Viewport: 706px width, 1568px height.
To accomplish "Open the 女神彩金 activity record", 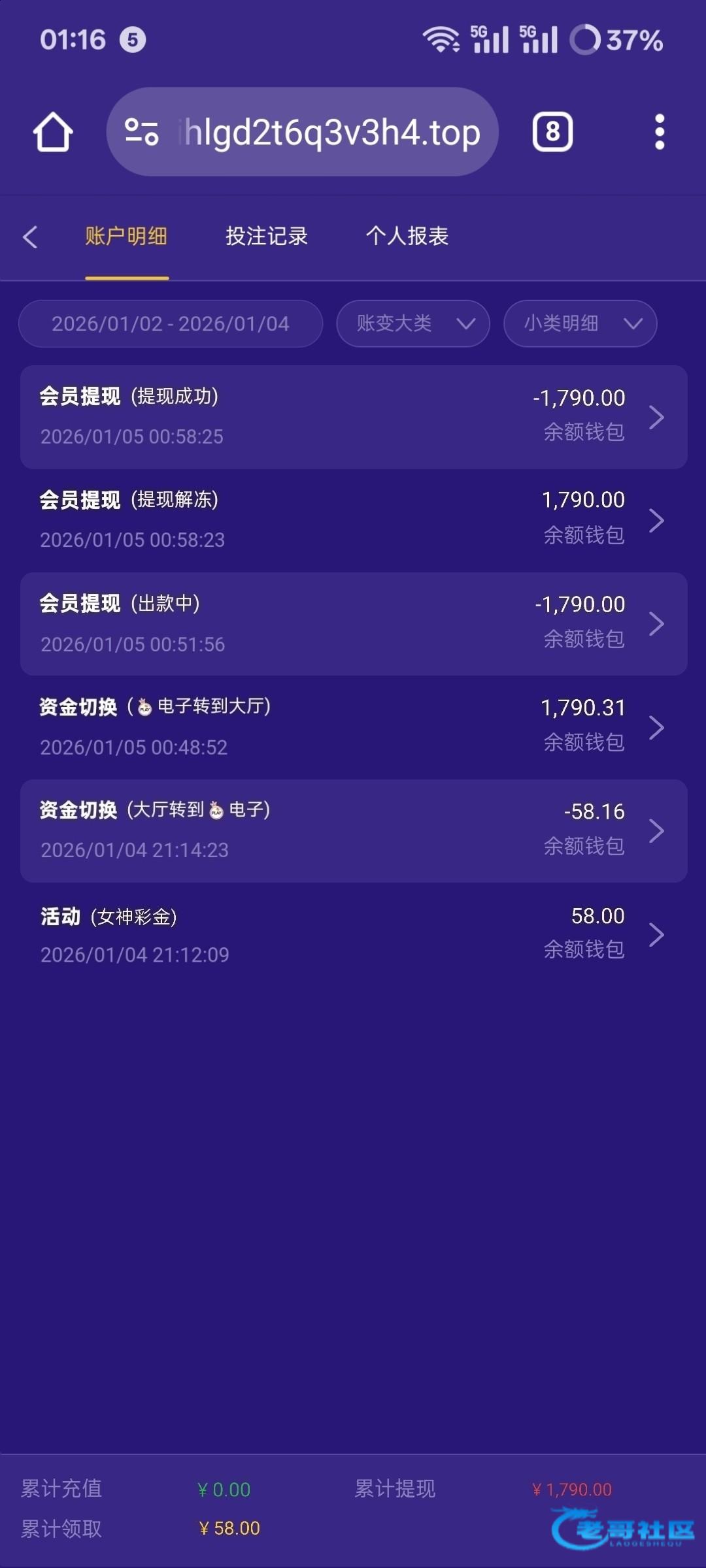I will coord(353,935).
